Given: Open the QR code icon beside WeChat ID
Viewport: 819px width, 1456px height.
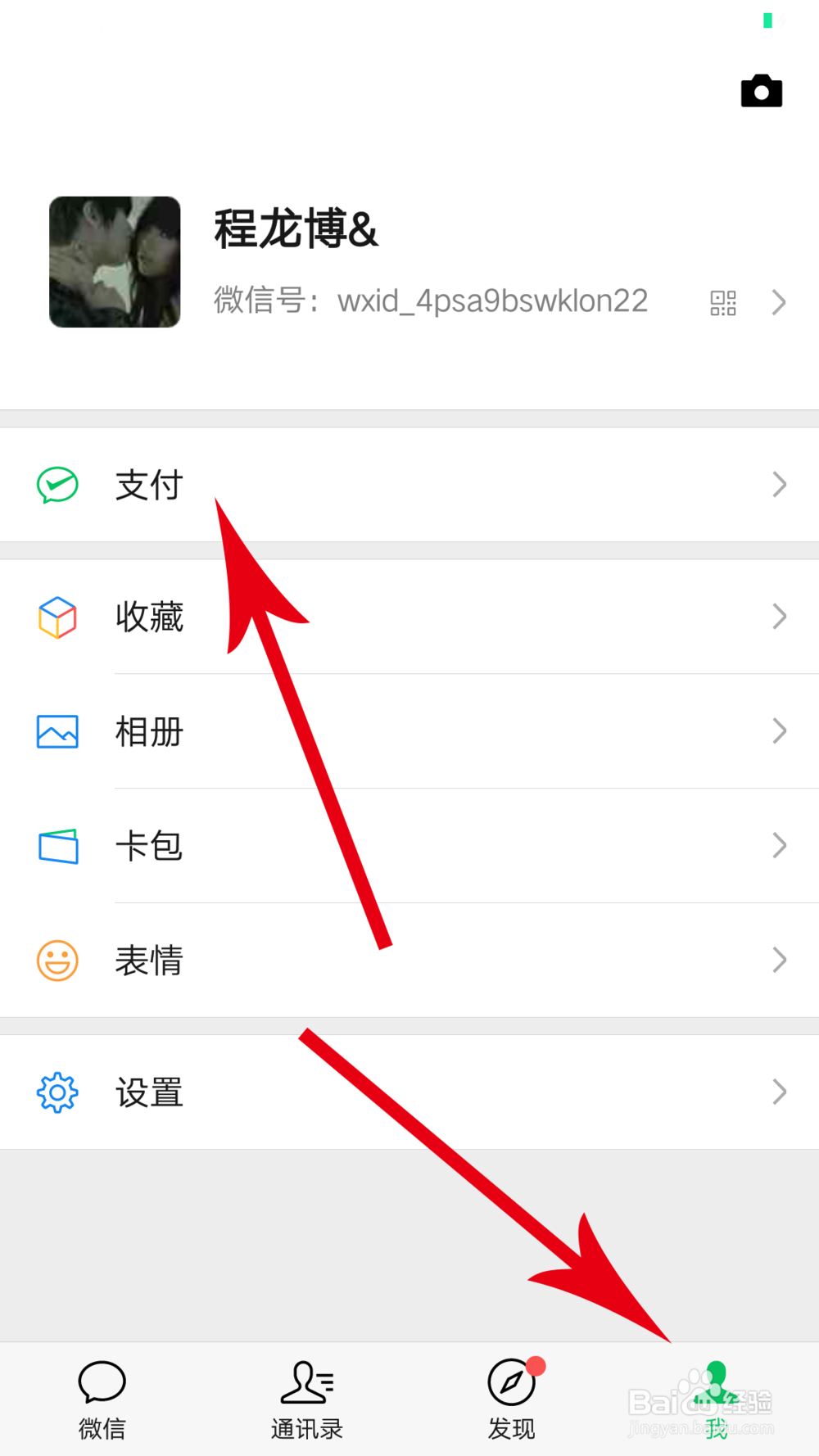Looking at the screenshot, I should [724, 302].
